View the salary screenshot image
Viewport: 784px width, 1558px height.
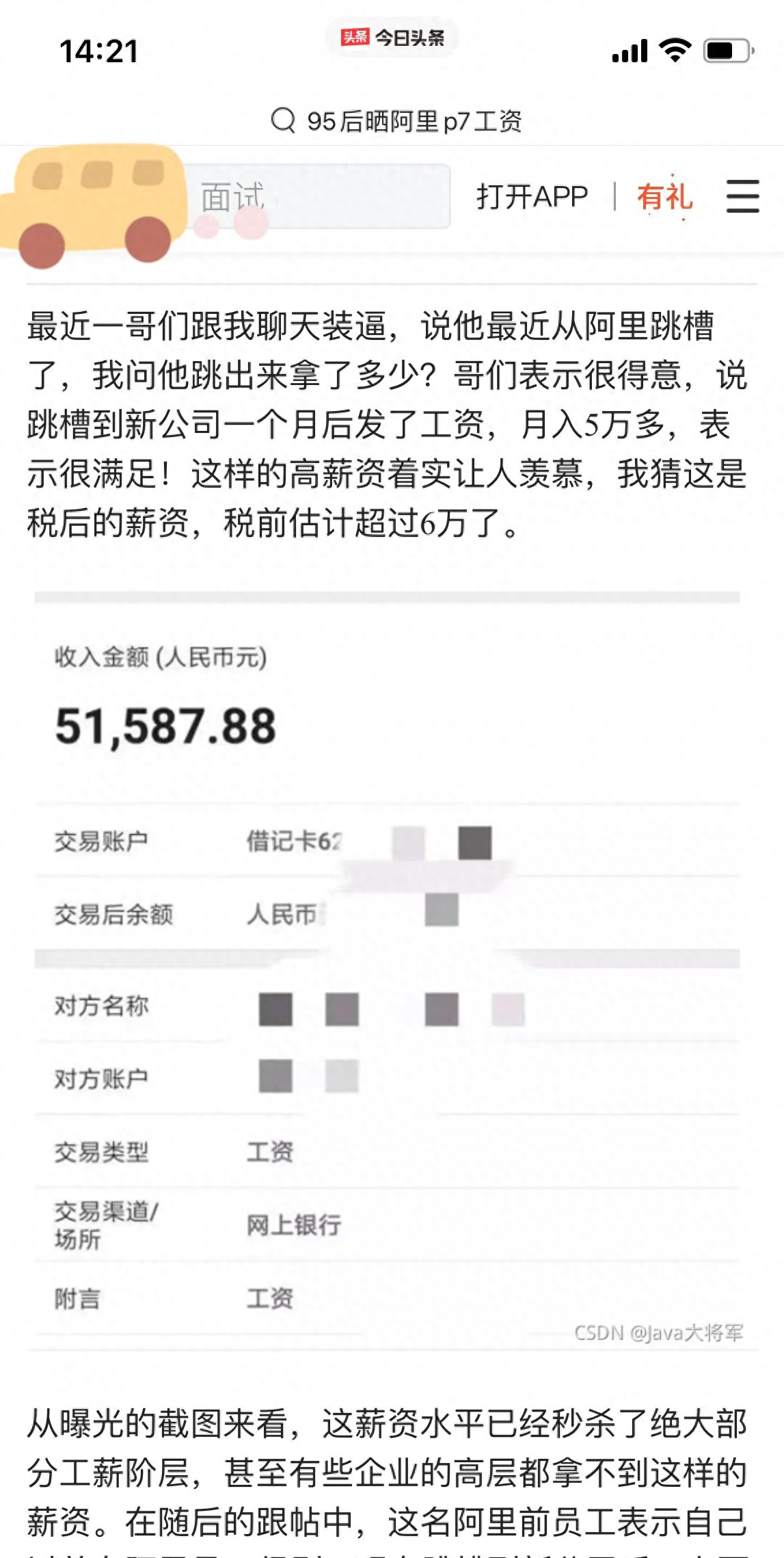click(x=387, y=964)
